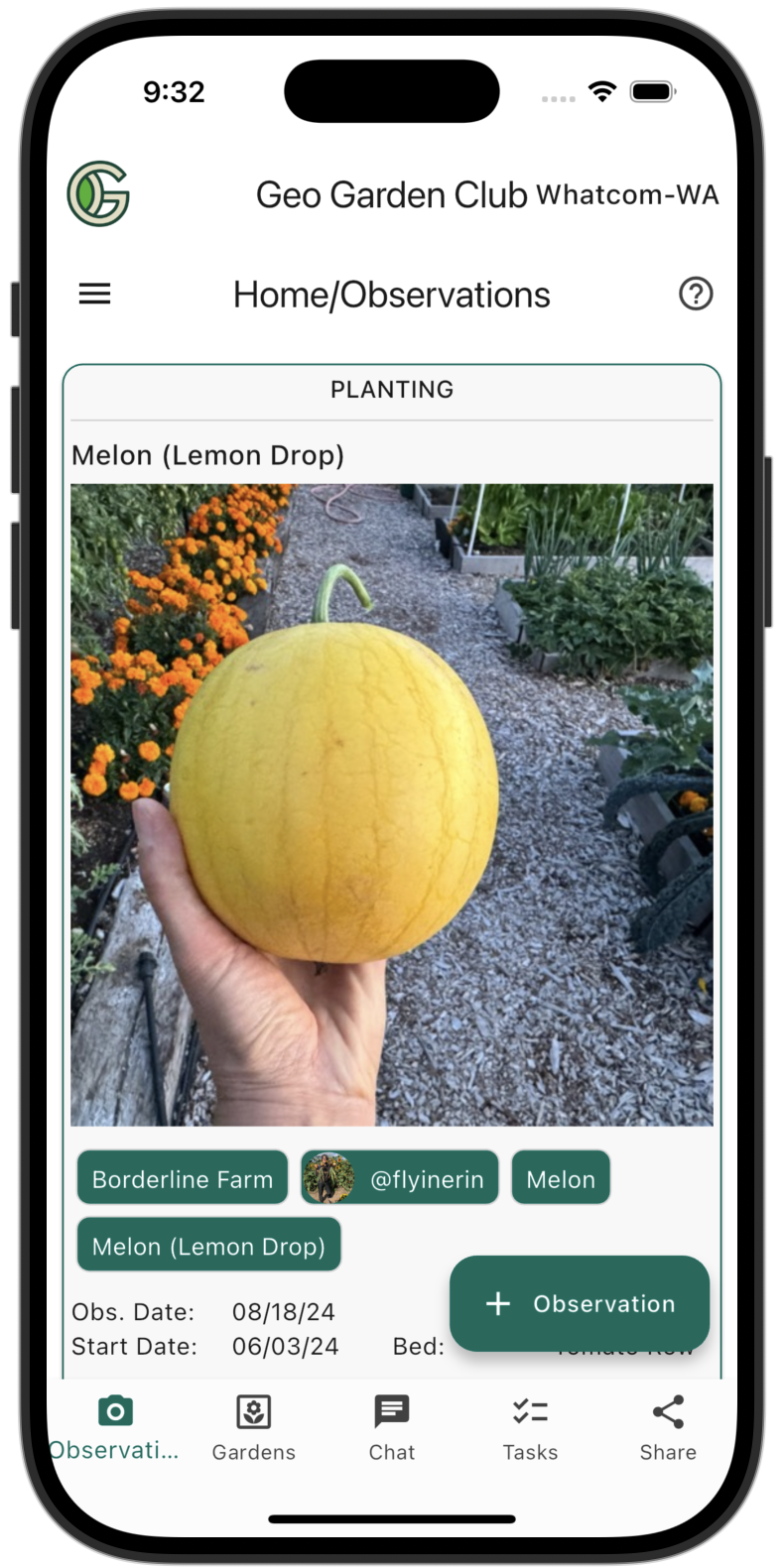Add a new Observation
The width and height of the screenshot is (784, 1568).
point(580,1303)
